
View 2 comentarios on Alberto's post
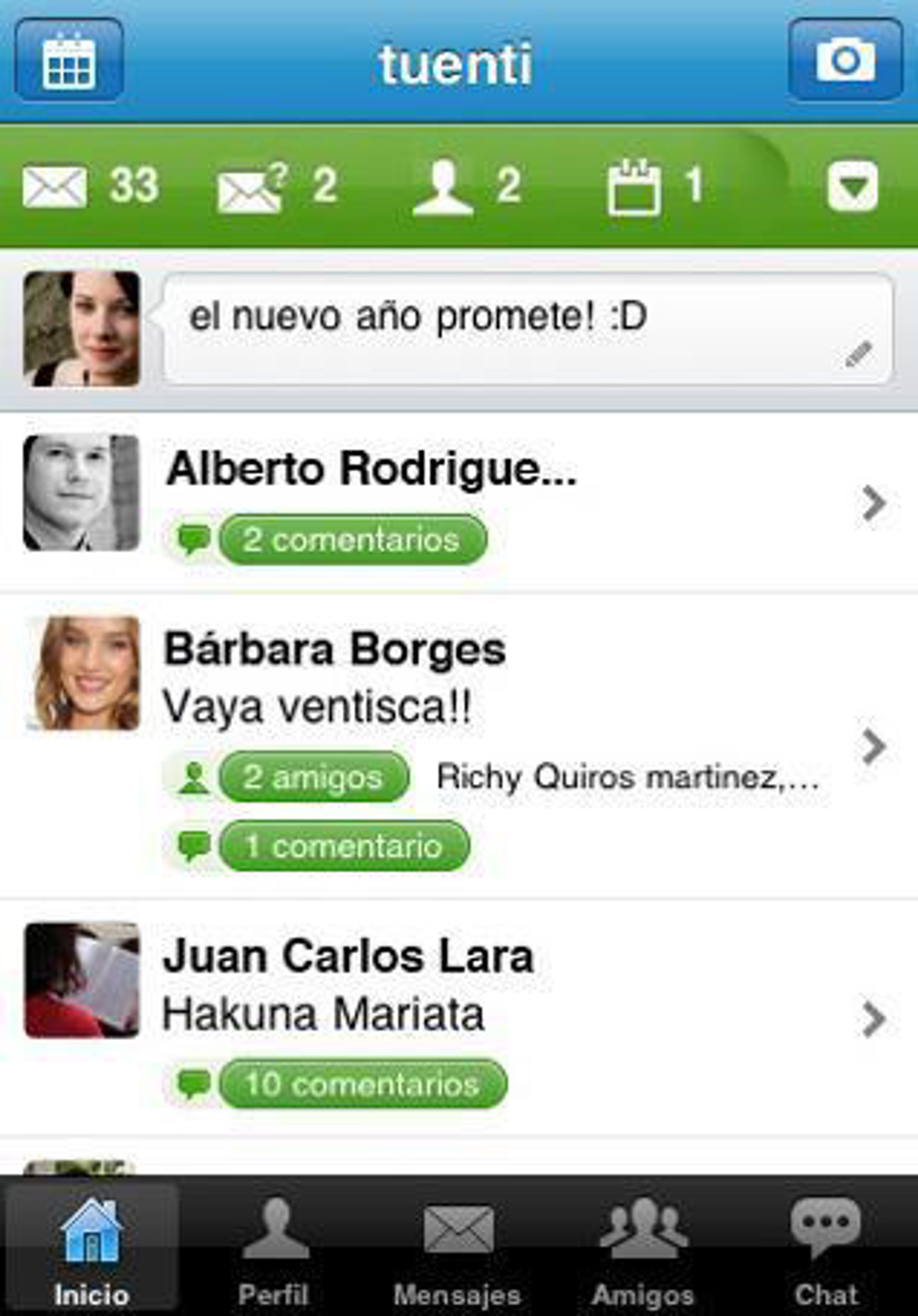[352, 540]
